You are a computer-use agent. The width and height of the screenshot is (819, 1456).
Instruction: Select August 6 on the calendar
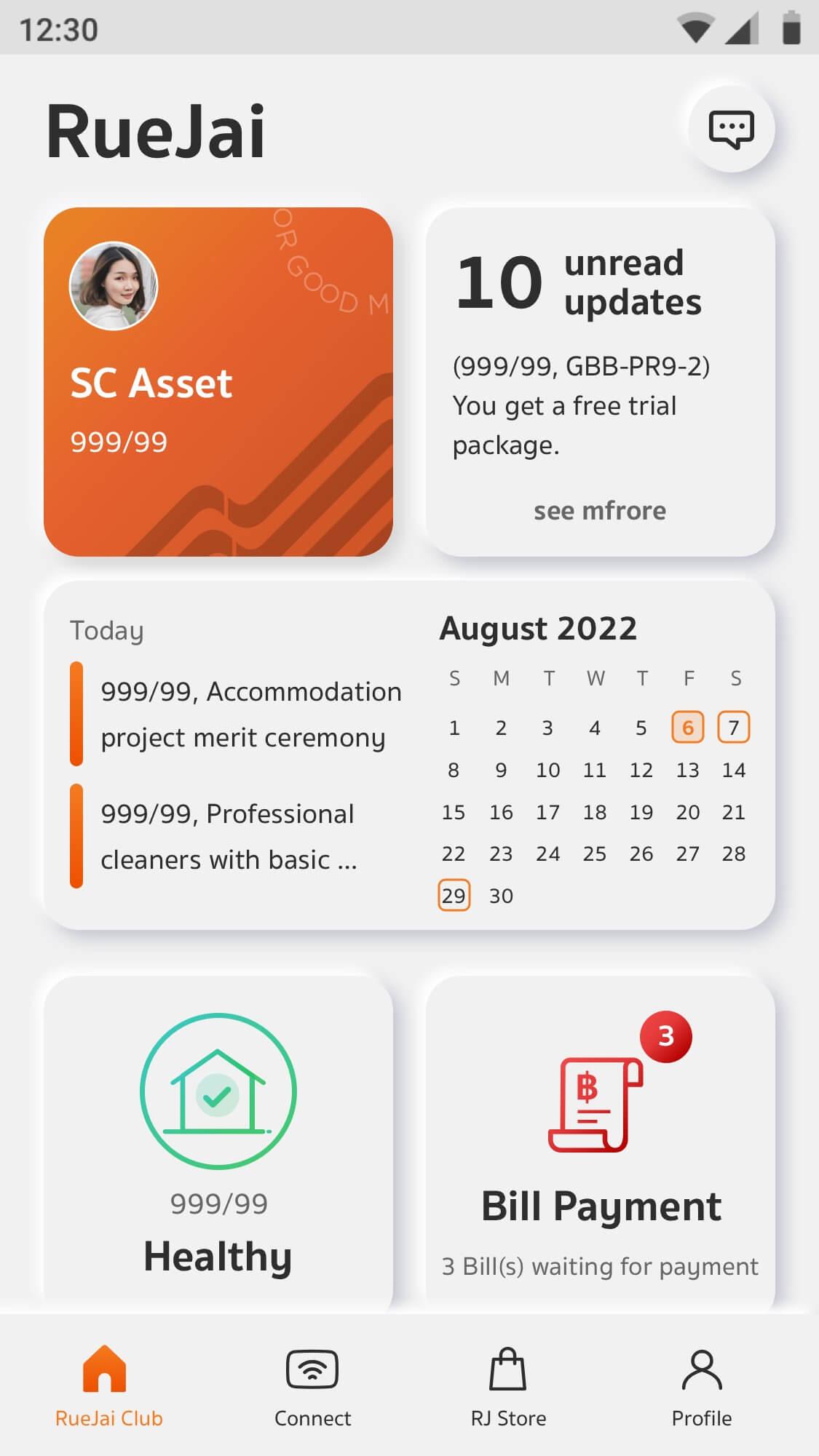(687, 727)
